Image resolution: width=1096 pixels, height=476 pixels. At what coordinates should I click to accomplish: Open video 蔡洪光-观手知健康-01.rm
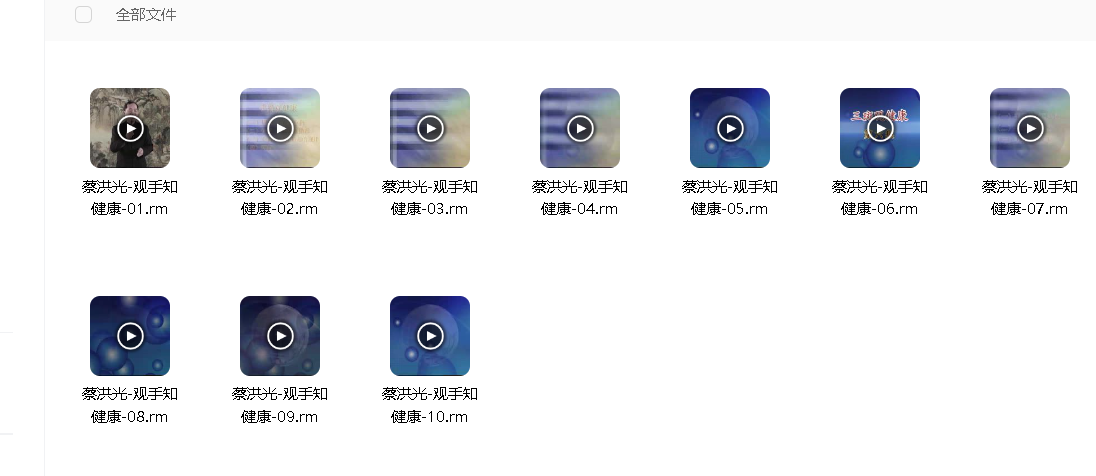(130, 128)
